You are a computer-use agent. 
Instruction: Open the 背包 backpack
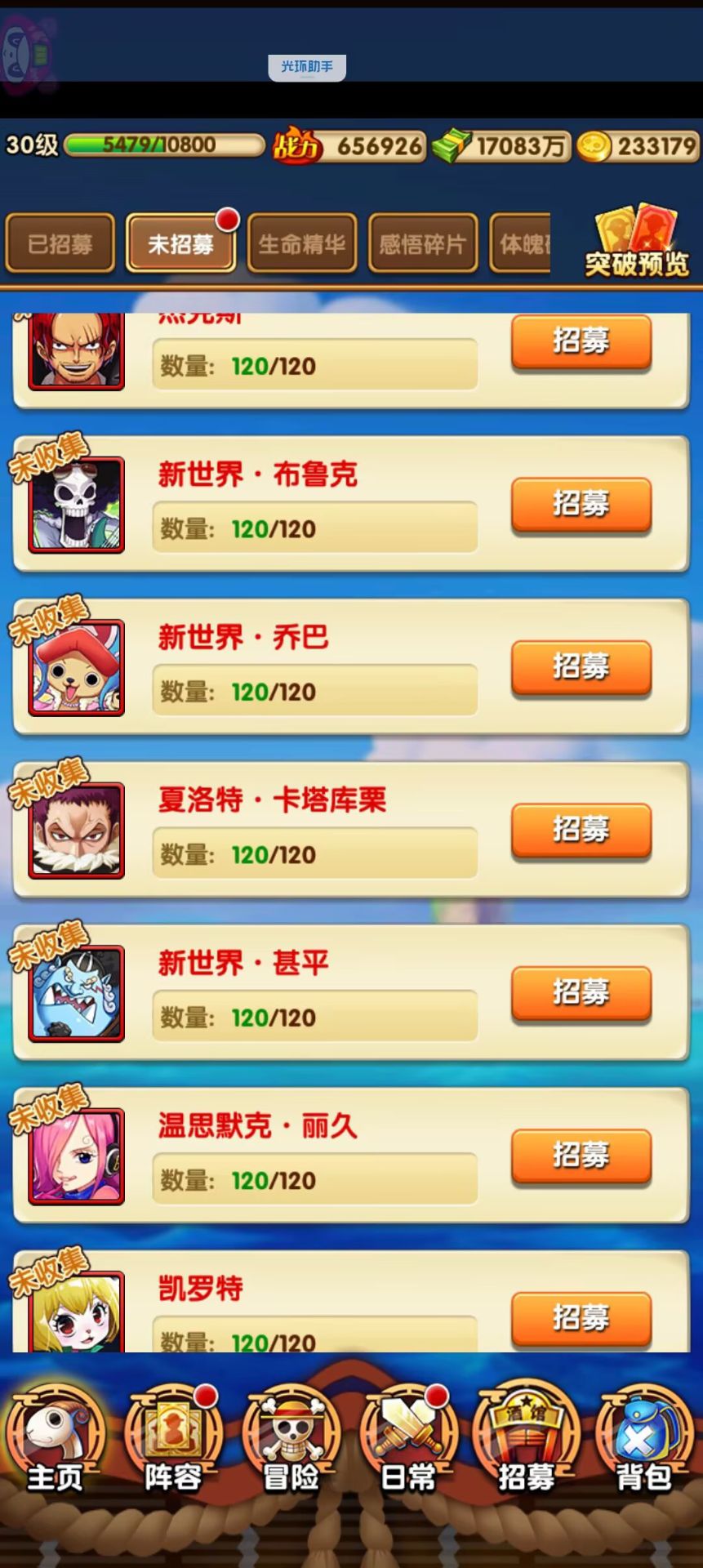point(644,1439)
